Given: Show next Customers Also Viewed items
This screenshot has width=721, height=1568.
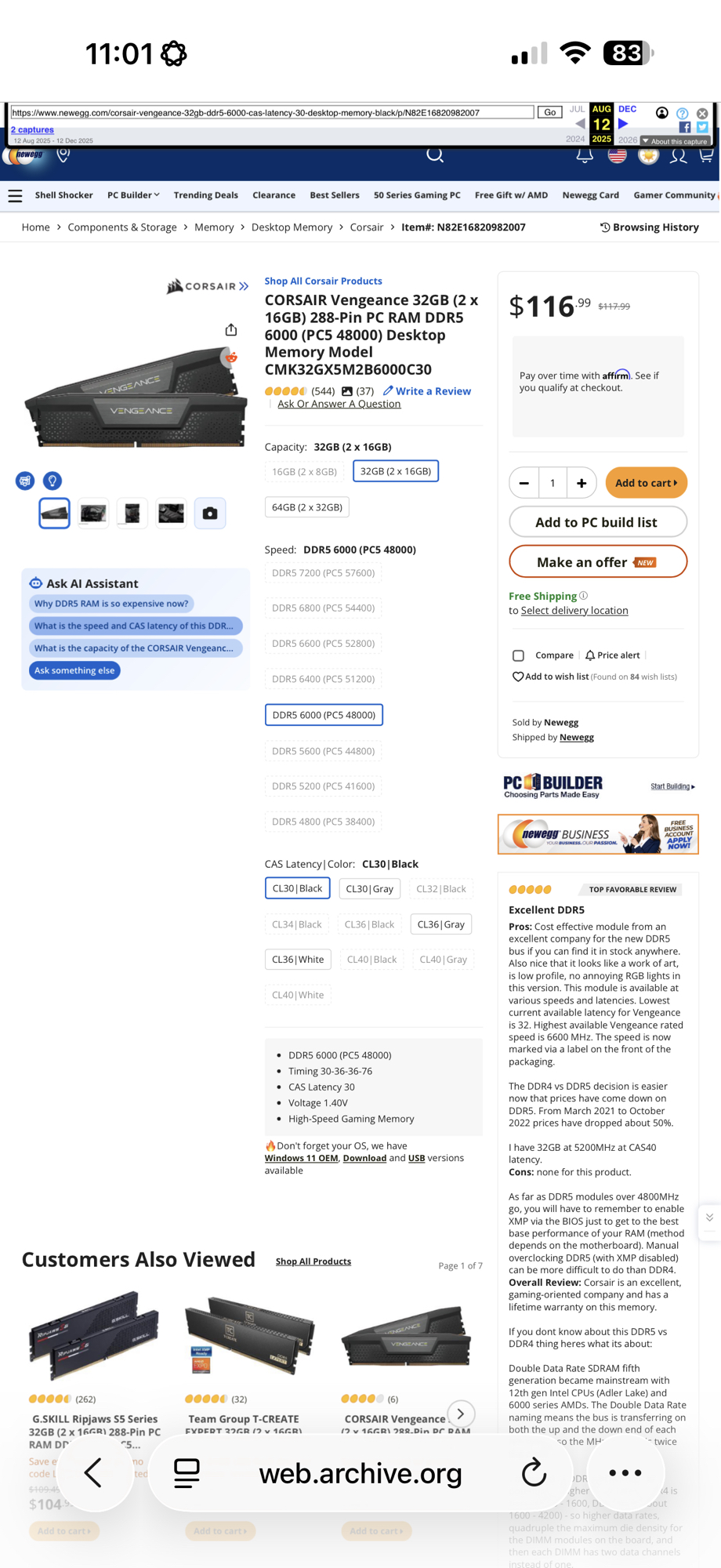Looking at the screenshot, I should (461, 1414).
